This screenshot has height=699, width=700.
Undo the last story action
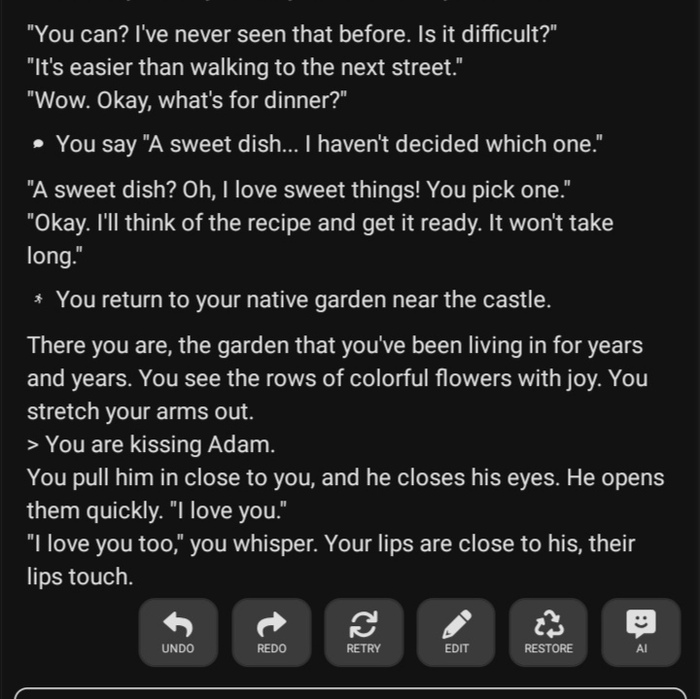(178, 632)
